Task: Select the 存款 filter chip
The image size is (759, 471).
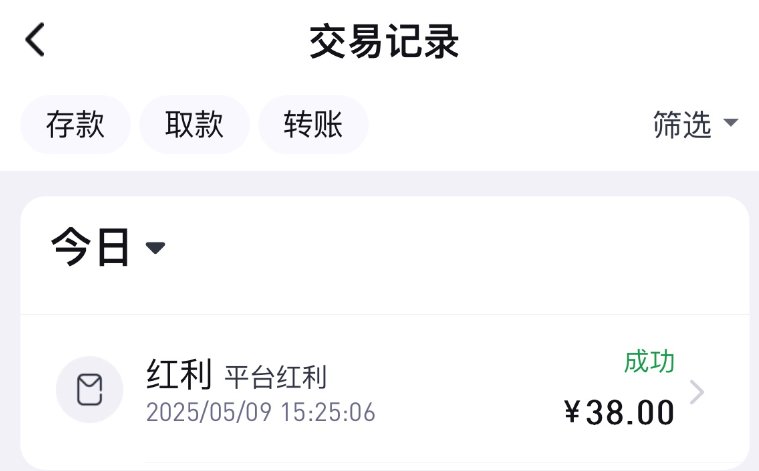Action: coord(75,125)
